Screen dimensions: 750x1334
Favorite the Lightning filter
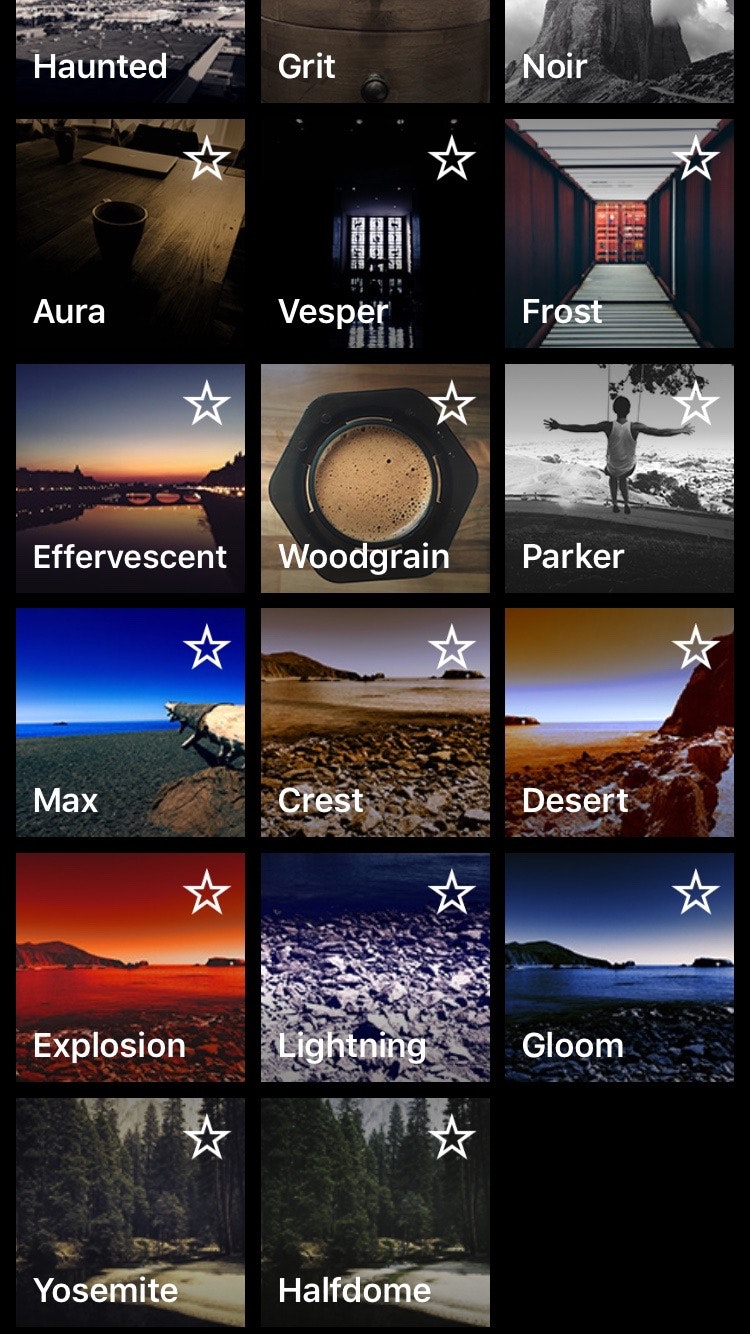[452, 892]
